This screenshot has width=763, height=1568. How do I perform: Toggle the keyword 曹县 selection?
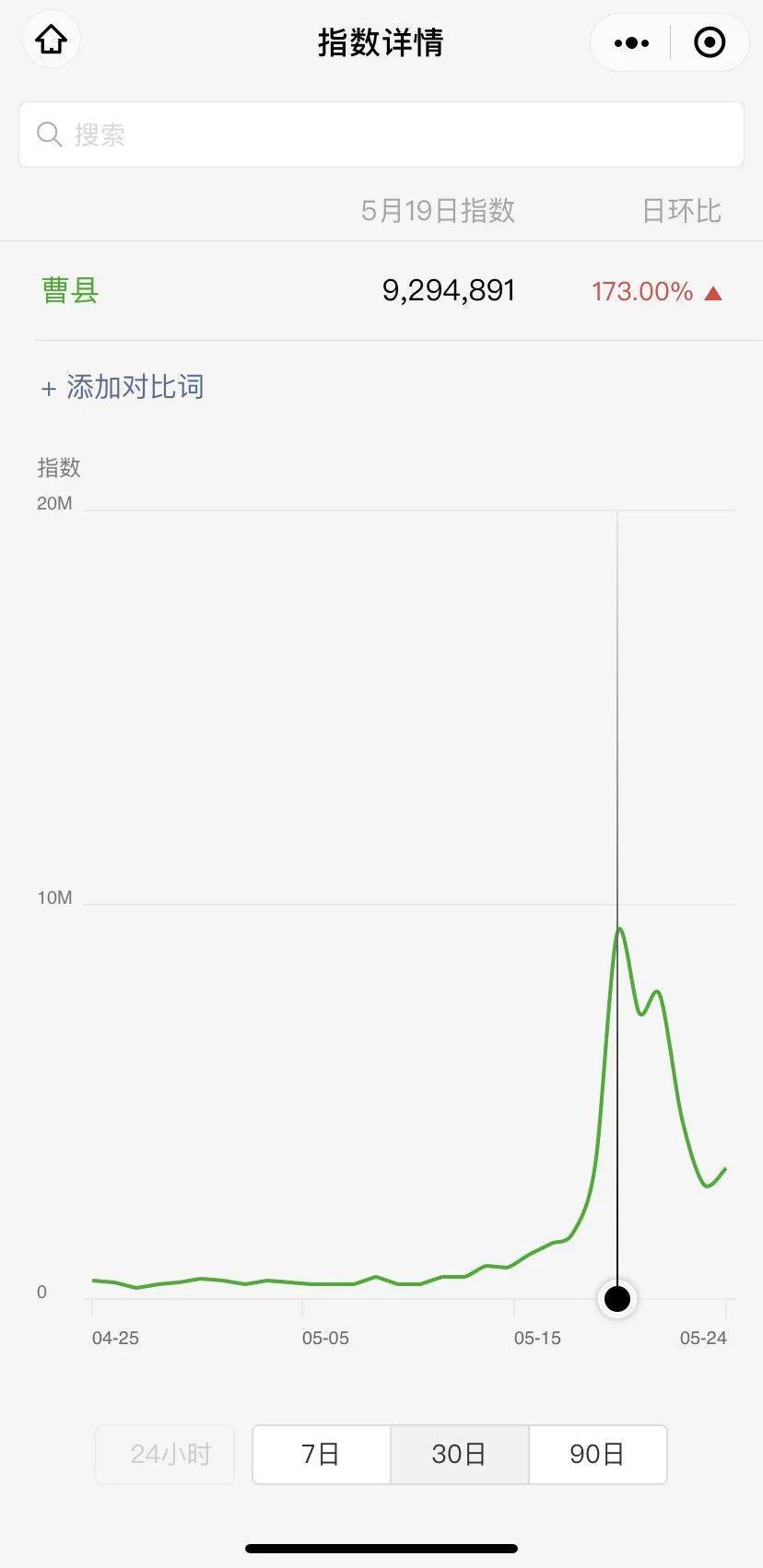pos(70,291)
